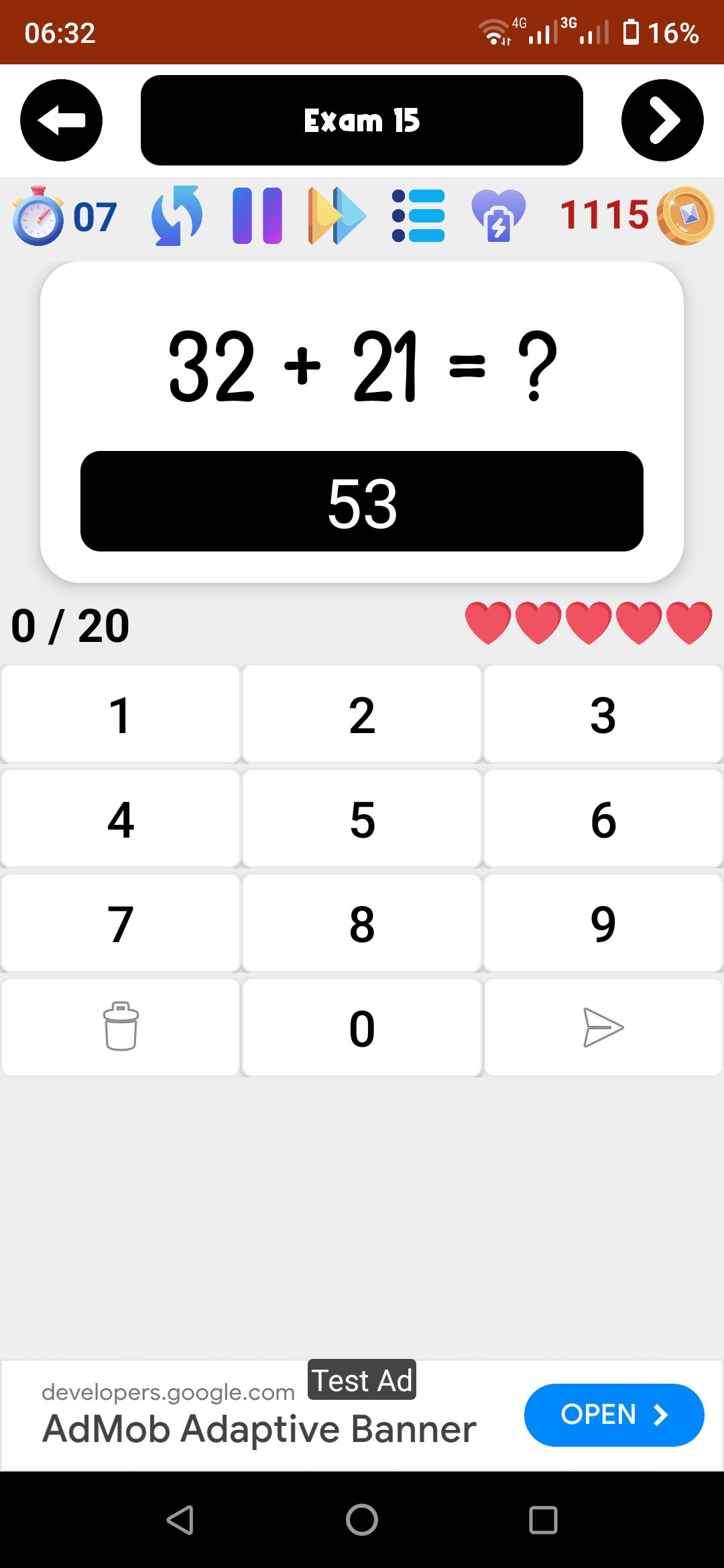Type digit 3 using the keypad

tap(603, 714)
